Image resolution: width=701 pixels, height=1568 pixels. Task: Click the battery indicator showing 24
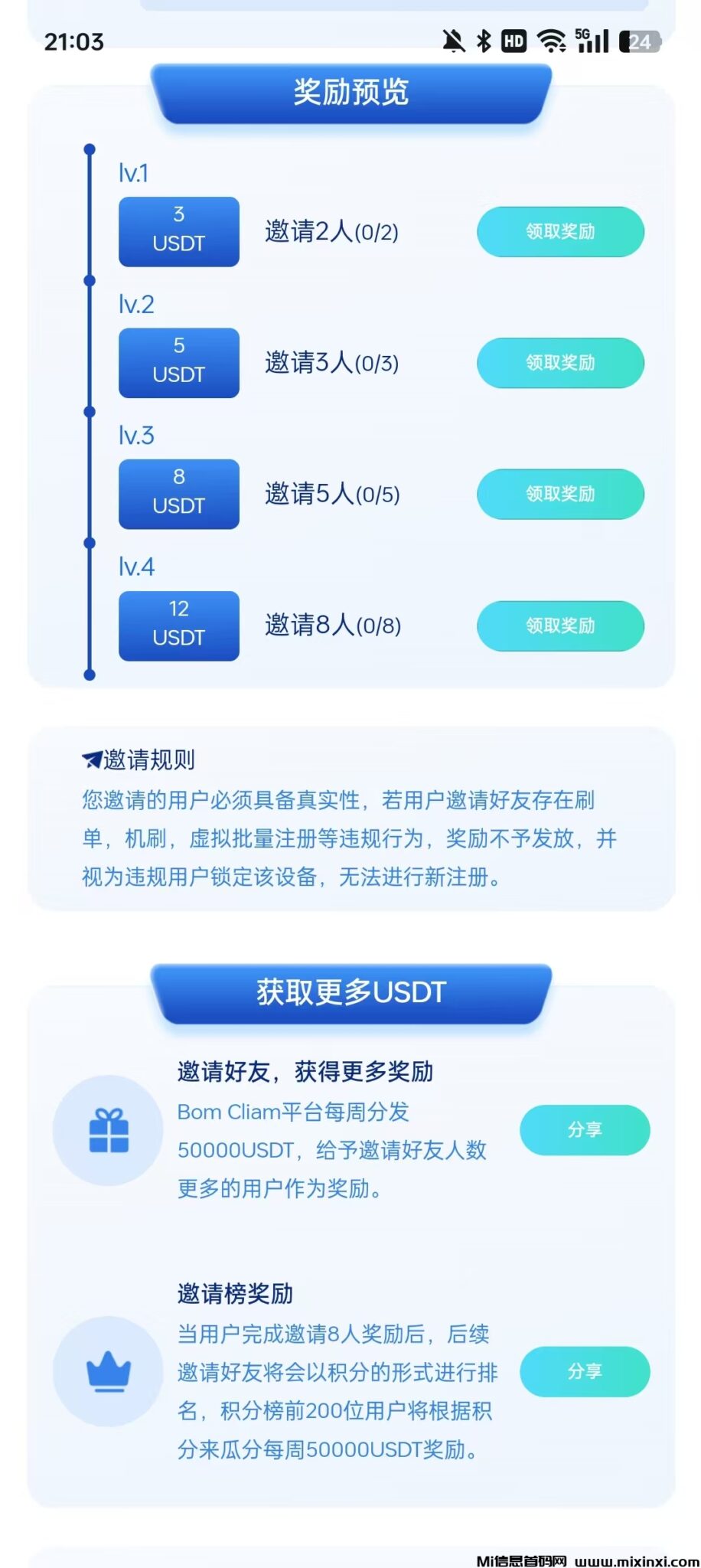point(640,42)
